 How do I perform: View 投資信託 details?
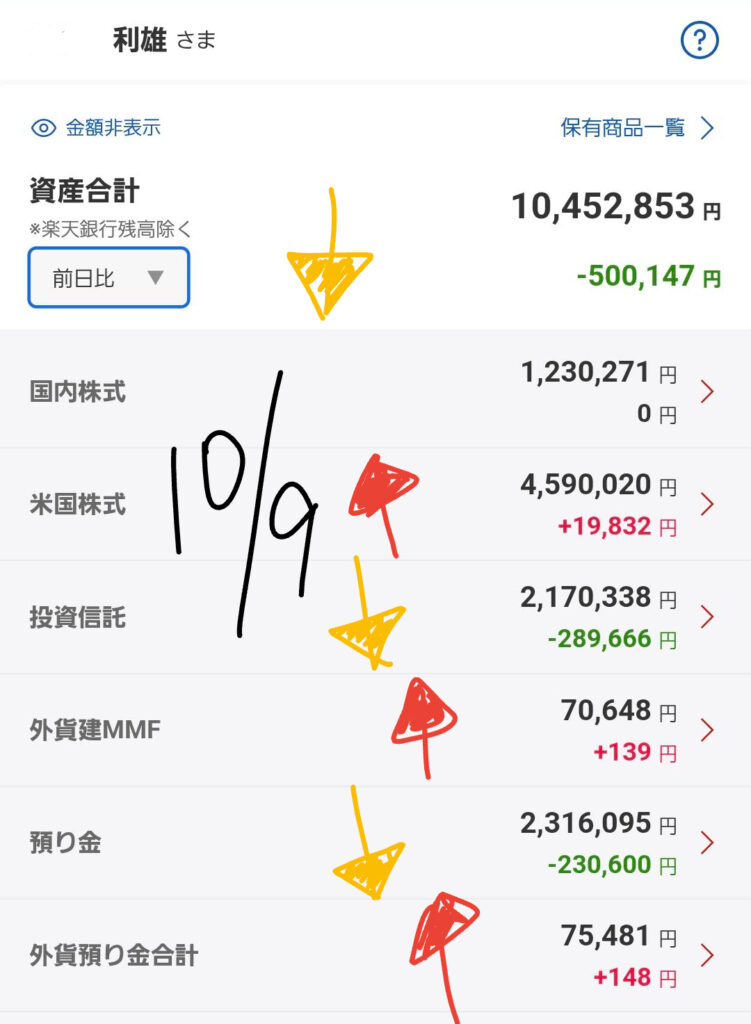[x=375, y=617]
